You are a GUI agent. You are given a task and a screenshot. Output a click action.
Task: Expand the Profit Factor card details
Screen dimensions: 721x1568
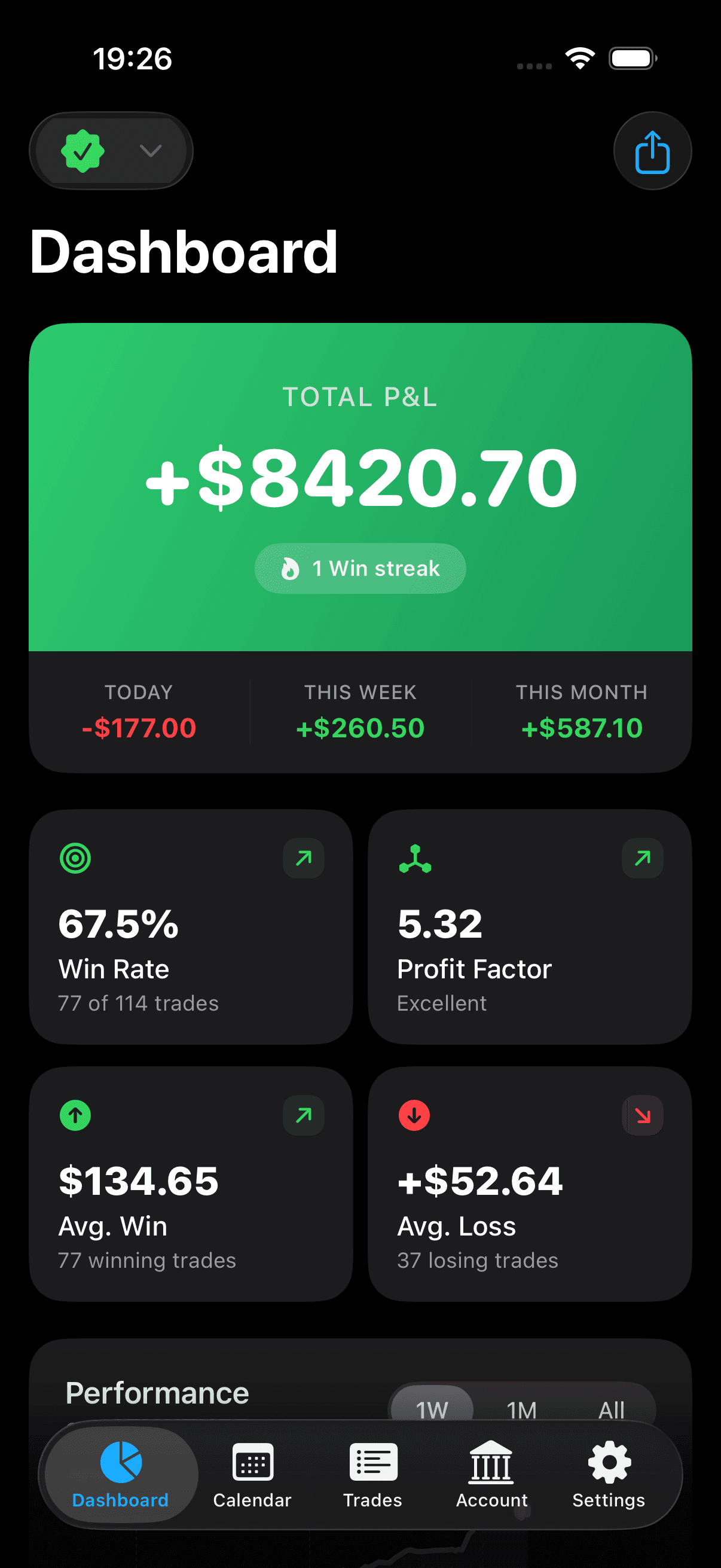point(643,858)
